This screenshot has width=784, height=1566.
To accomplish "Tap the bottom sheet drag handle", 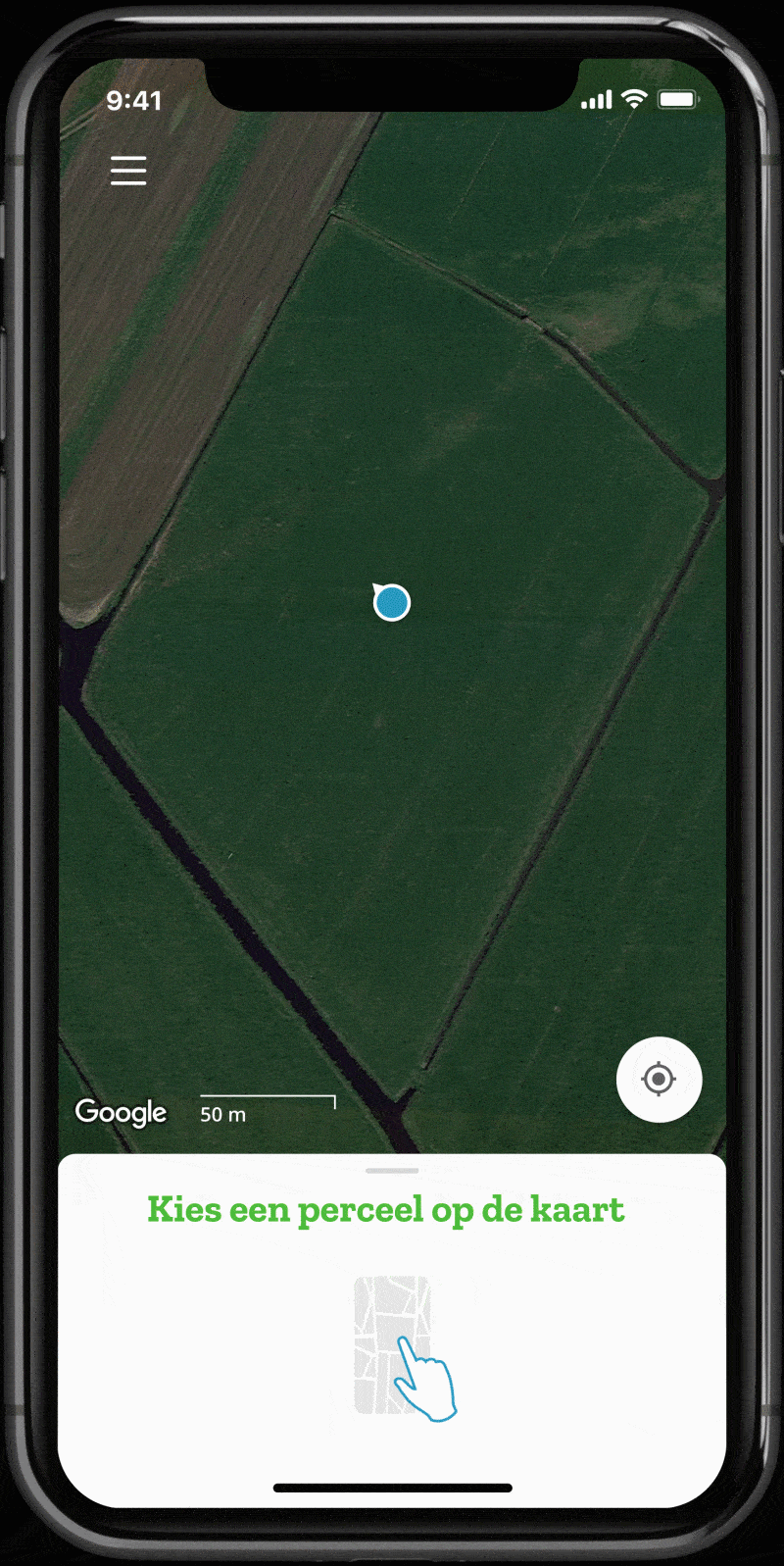I will (x=392, y=1171).
